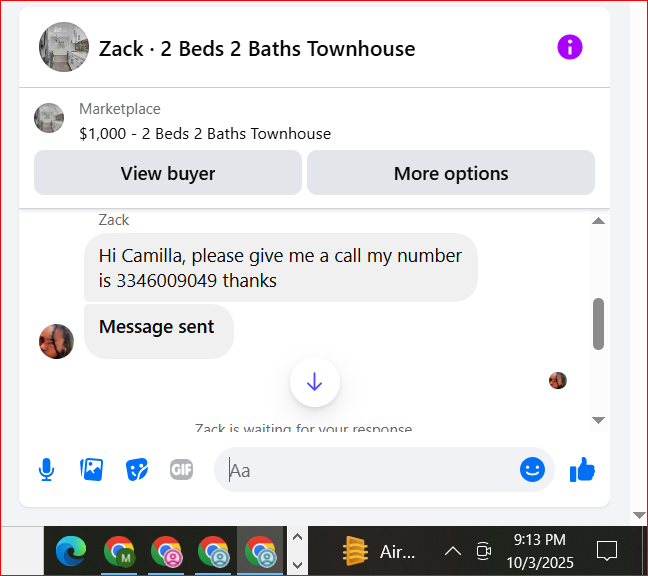This screenshot has height=576, width=648.
Task: Show hidden system tray icons
Action: point(453,551)
